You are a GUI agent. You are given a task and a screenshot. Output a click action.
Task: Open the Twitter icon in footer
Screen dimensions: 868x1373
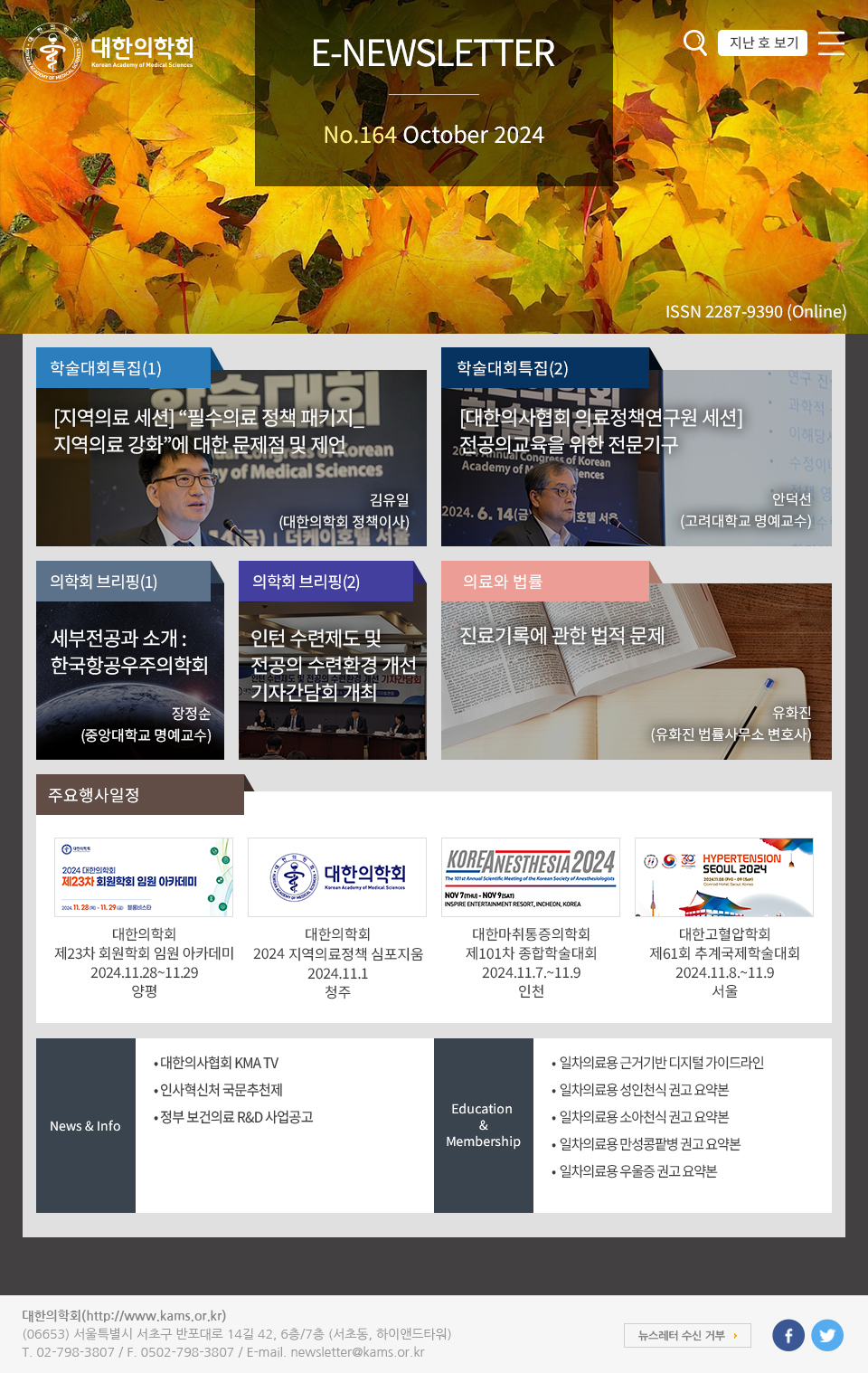pos(827,1335)
